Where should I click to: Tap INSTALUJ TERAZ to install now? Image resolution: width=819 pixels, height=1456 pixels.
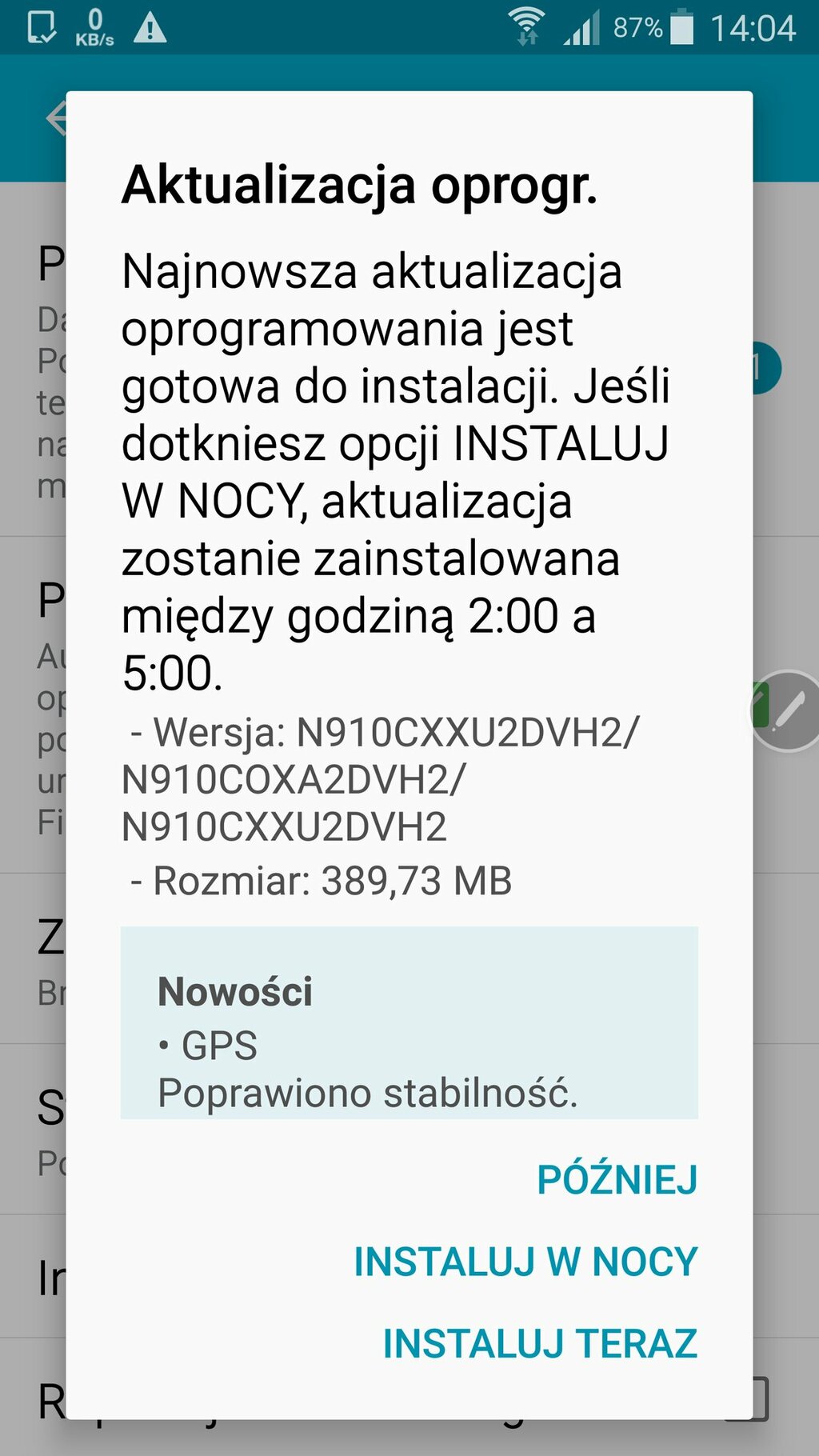[540, 1343]
